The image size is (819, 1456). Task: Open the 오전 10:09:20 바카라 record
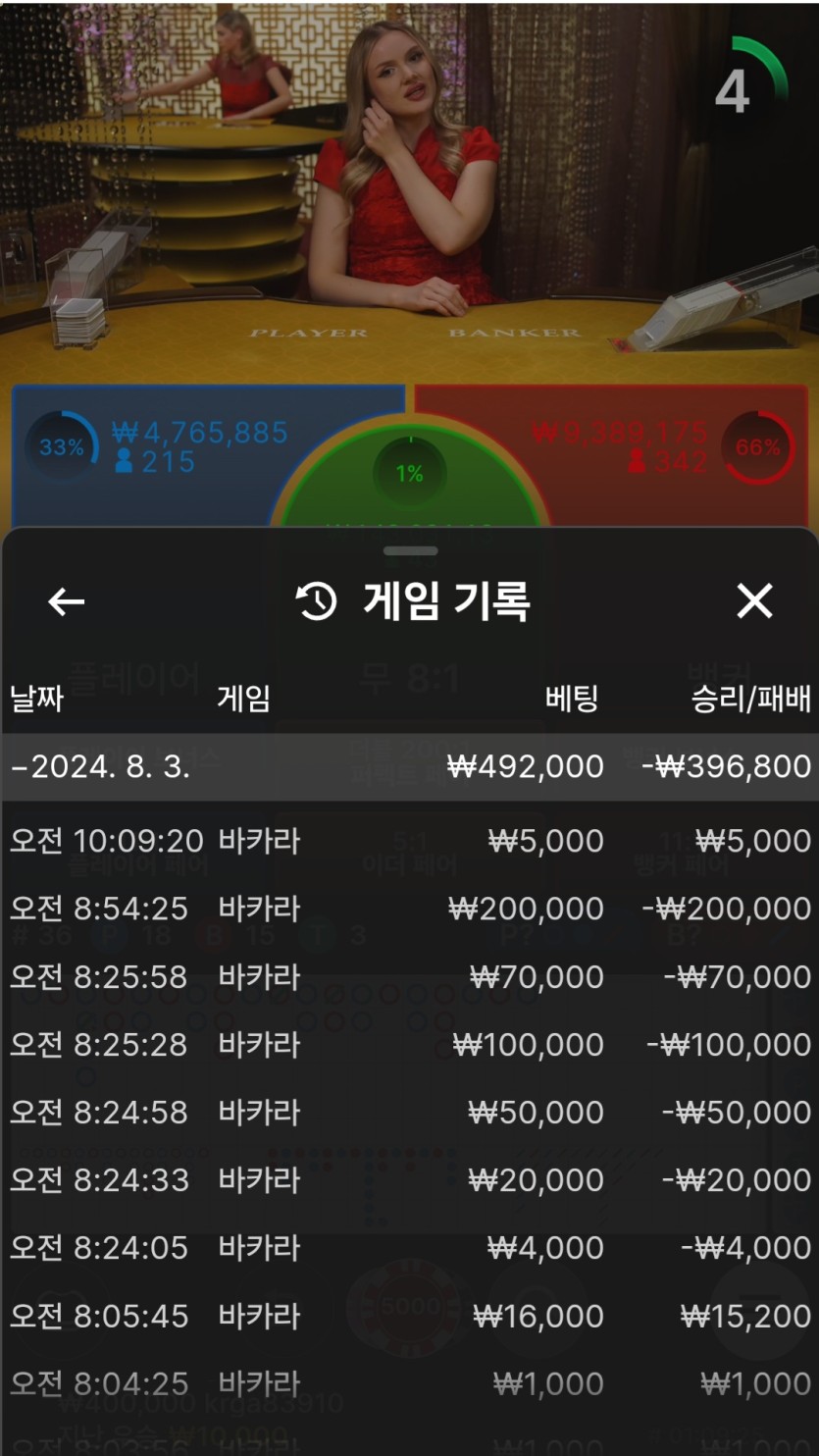[410, 841]
